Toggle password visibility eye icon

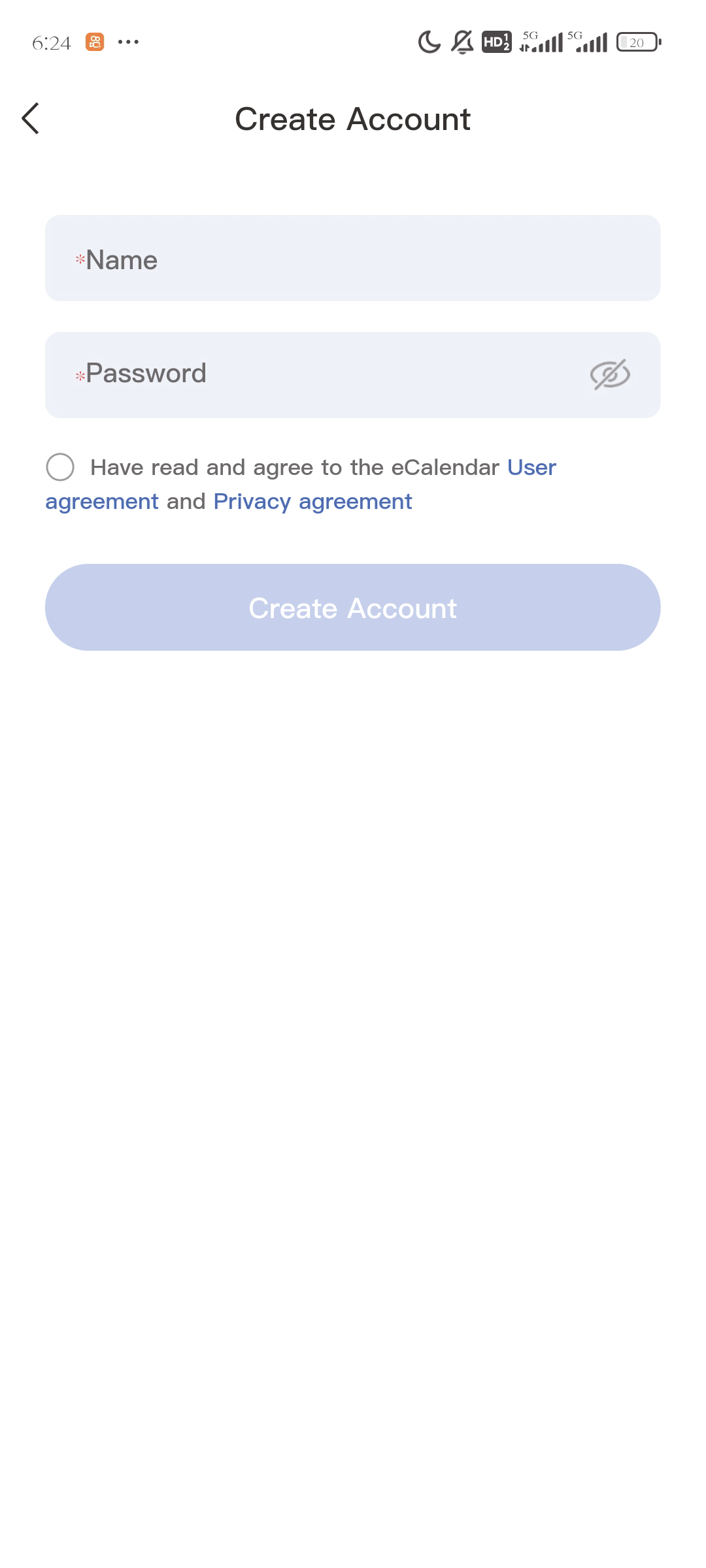(609, 374)
